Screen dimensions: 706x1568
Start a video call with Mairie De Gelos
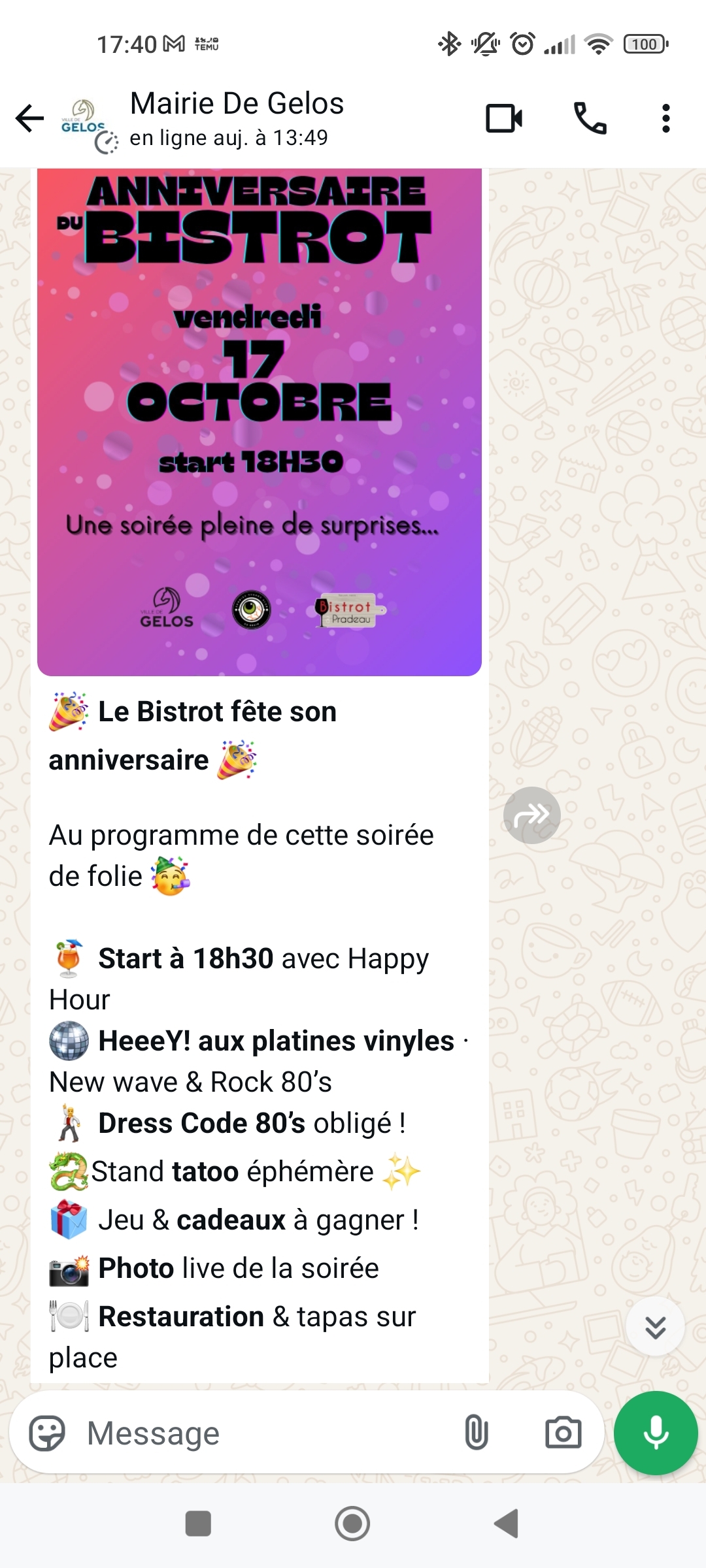[x=504, y=119]
